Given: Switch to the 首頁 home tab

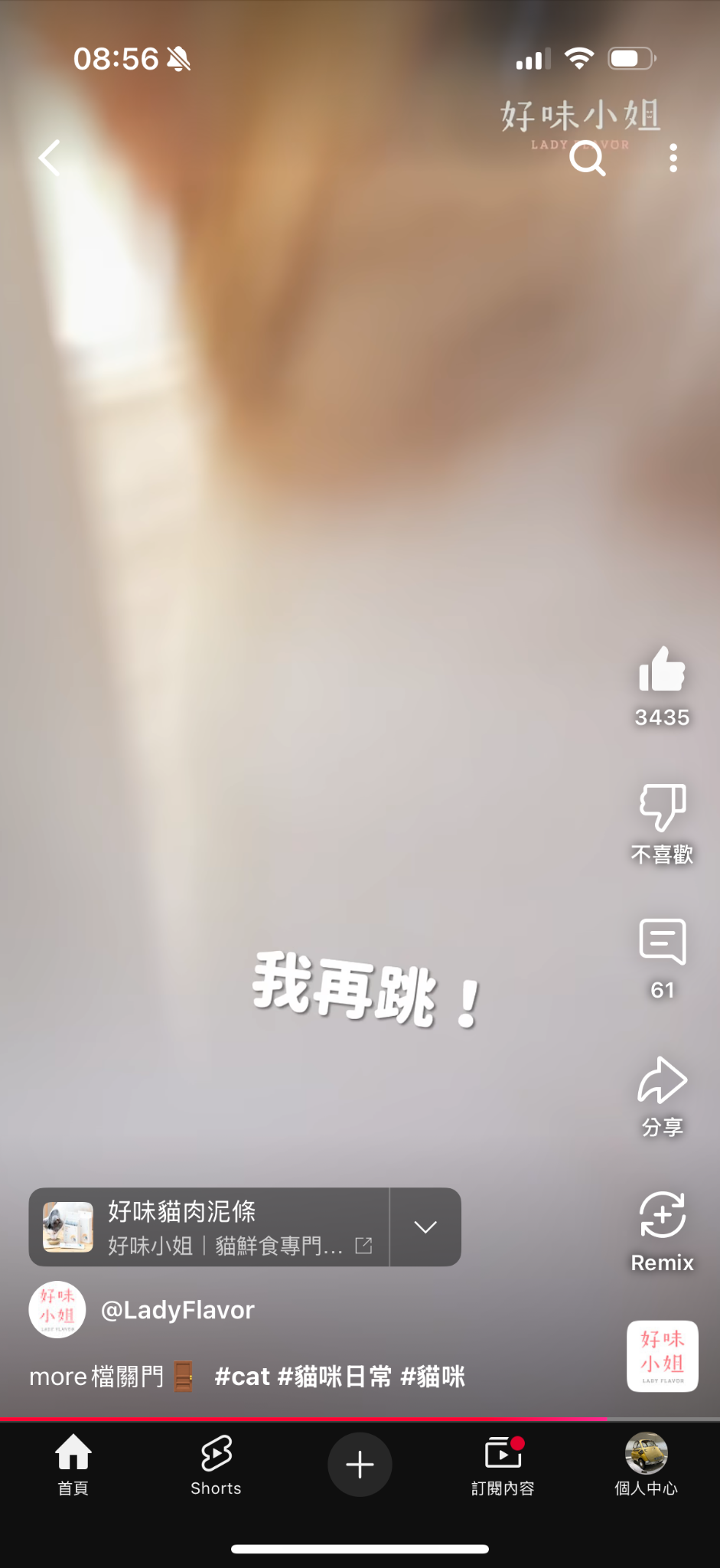Looking at the screenshot, I should coord(73,1464).
